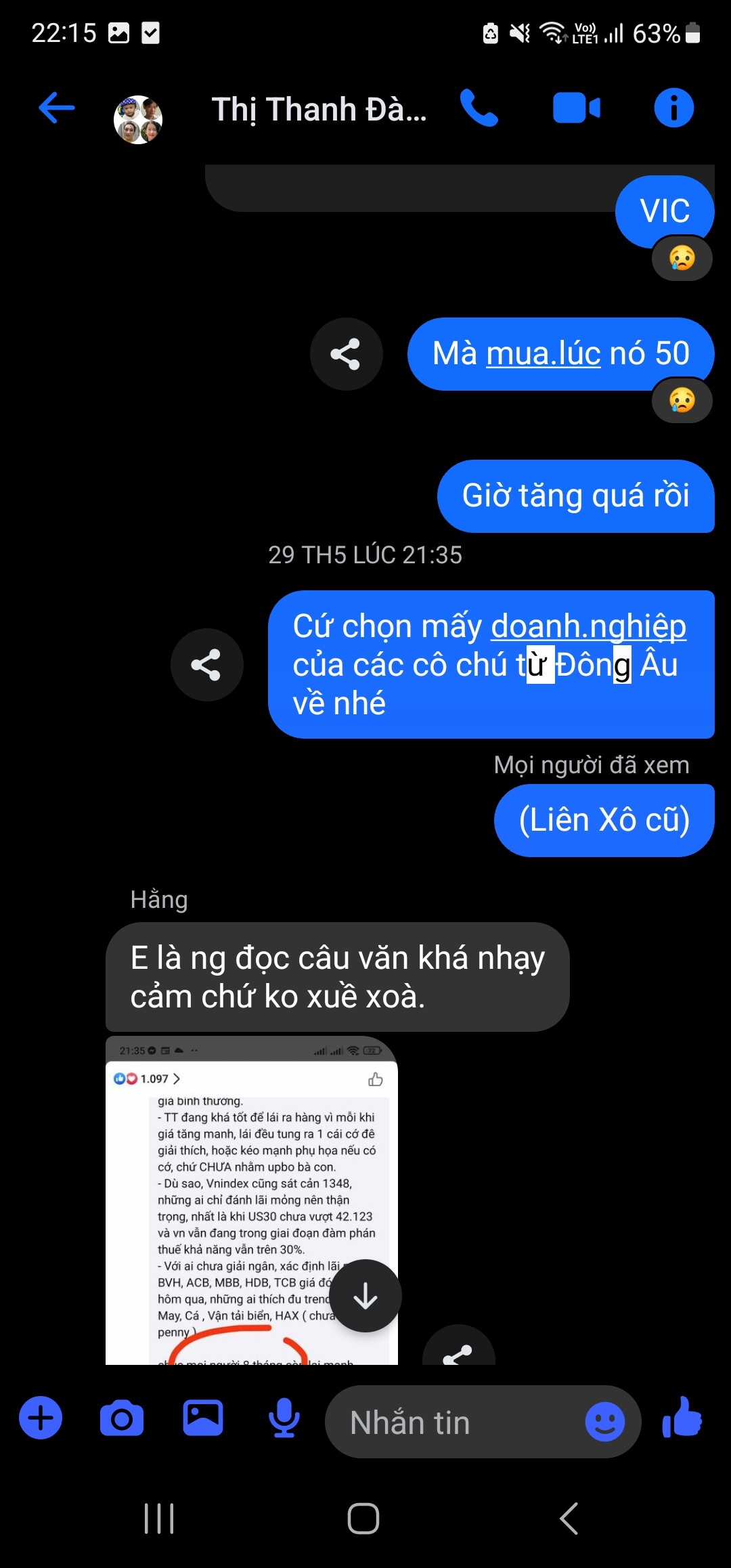731x1568 pixels.
Task: Record a voice message
Action: click(x=284, y=1418)
